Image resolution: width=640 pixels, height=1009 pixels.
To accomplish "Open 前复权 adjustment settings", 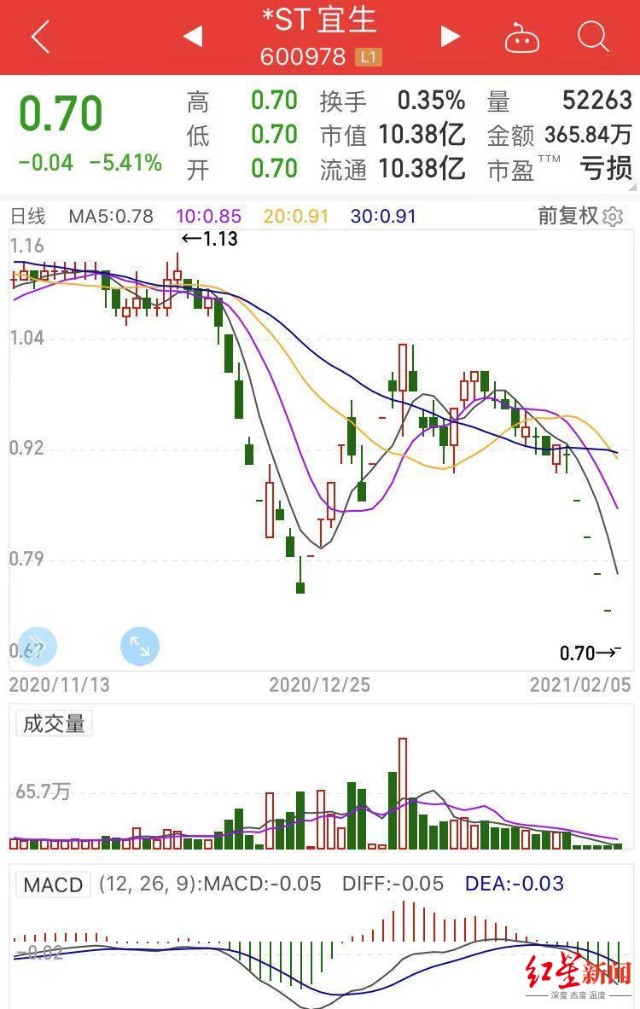I will coord(580,216).
